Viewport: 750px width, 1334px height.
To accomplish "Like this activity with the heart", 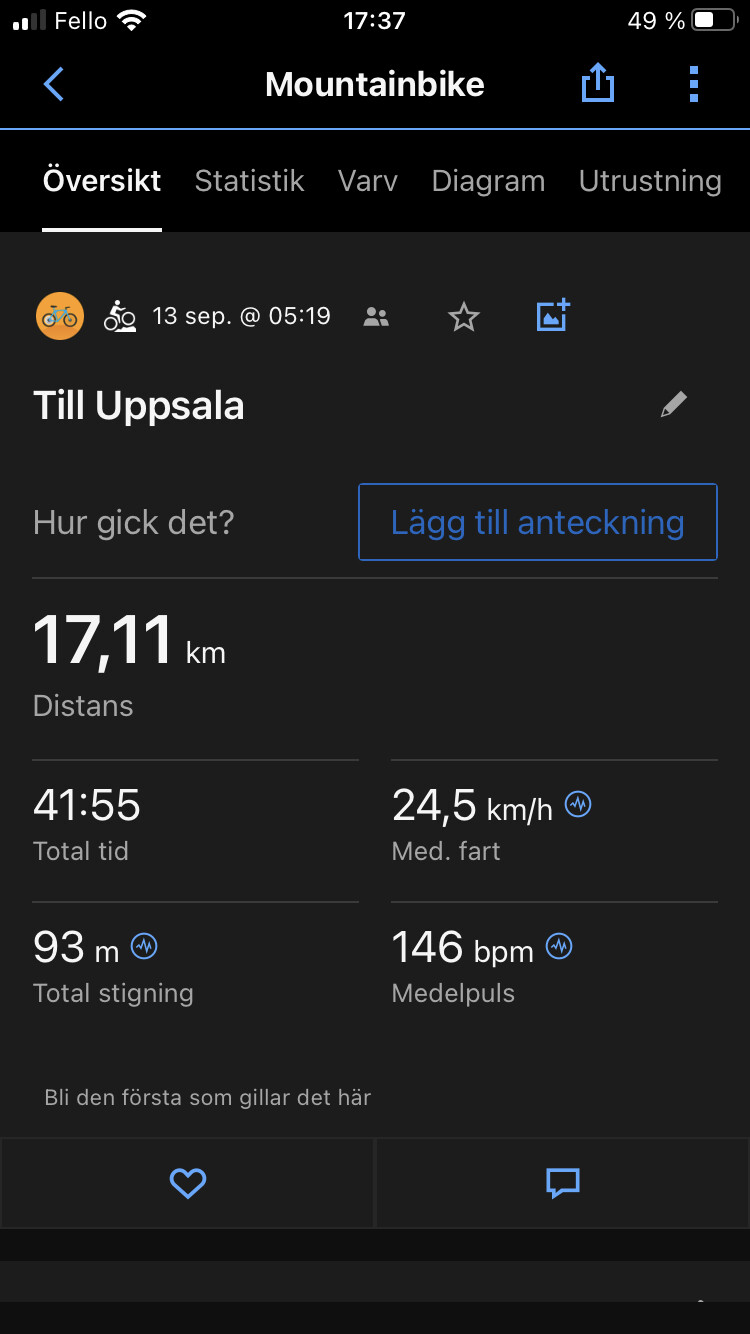I will coord(187,1184).
